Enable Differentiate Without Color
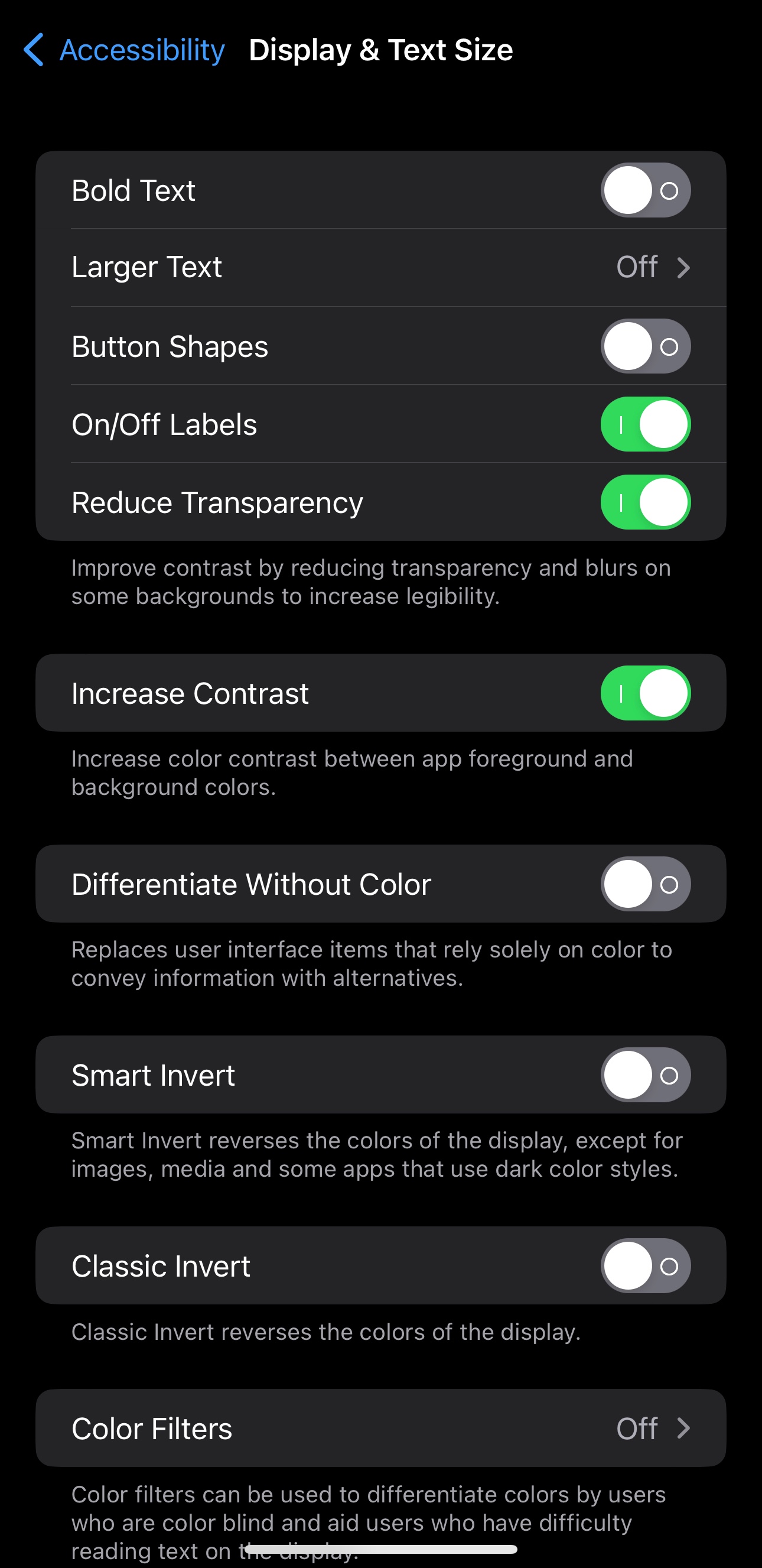The height and width of the screenshot is (1568, 762). tap(645, 884)
